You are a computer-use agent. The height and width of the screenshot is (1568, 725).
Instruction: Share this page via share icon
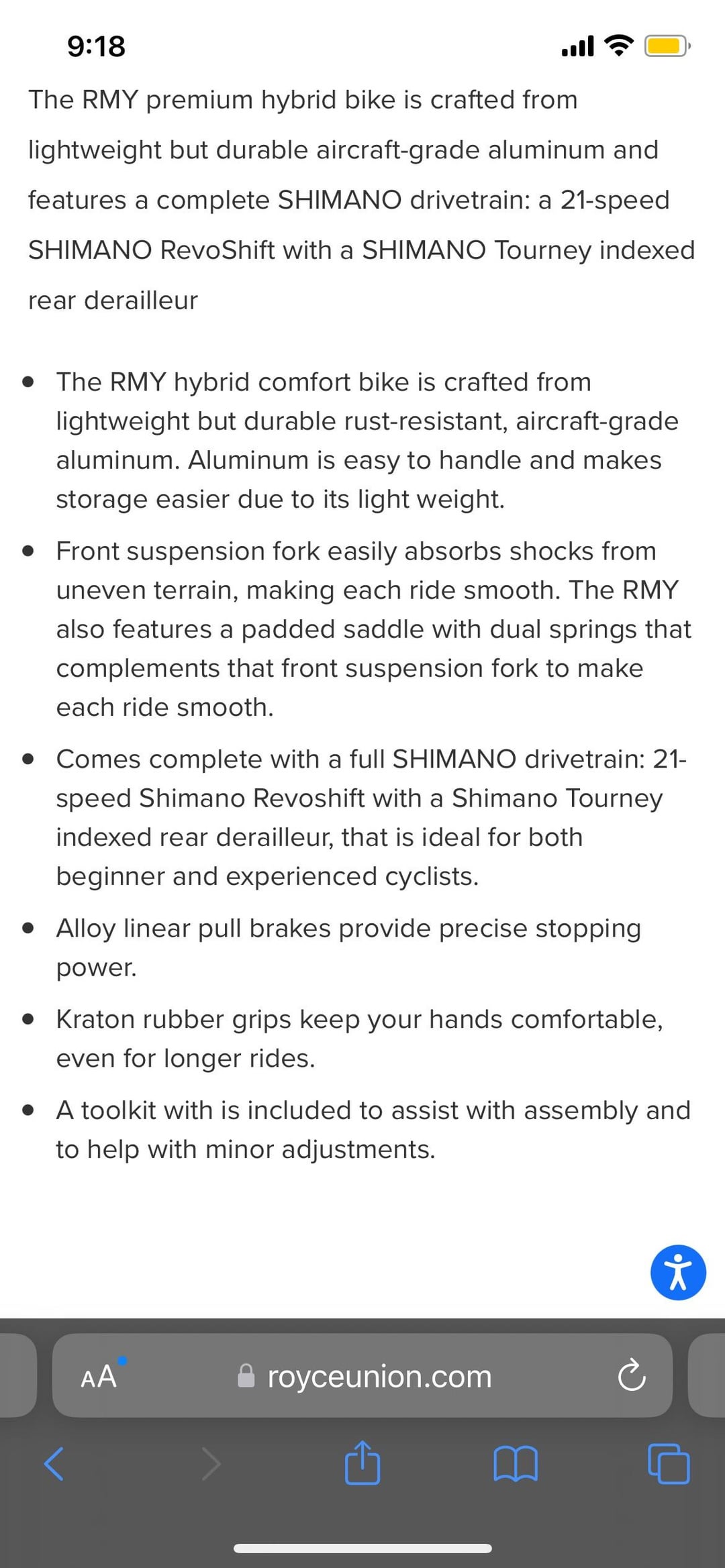[x=362, y=1461]
